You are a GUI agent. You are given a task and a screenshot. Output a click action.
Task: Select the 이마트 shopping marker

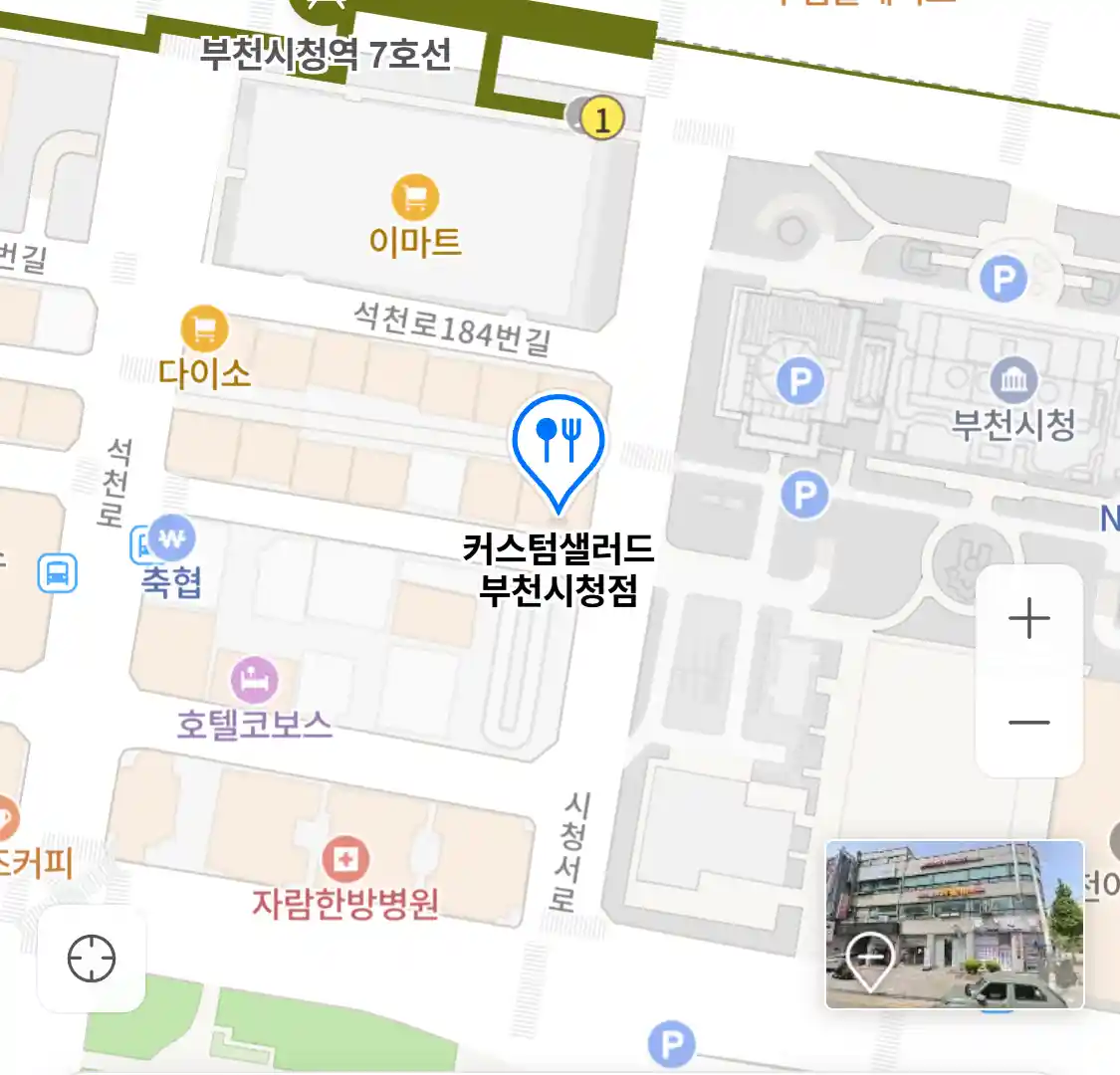[x=415, y=197]
